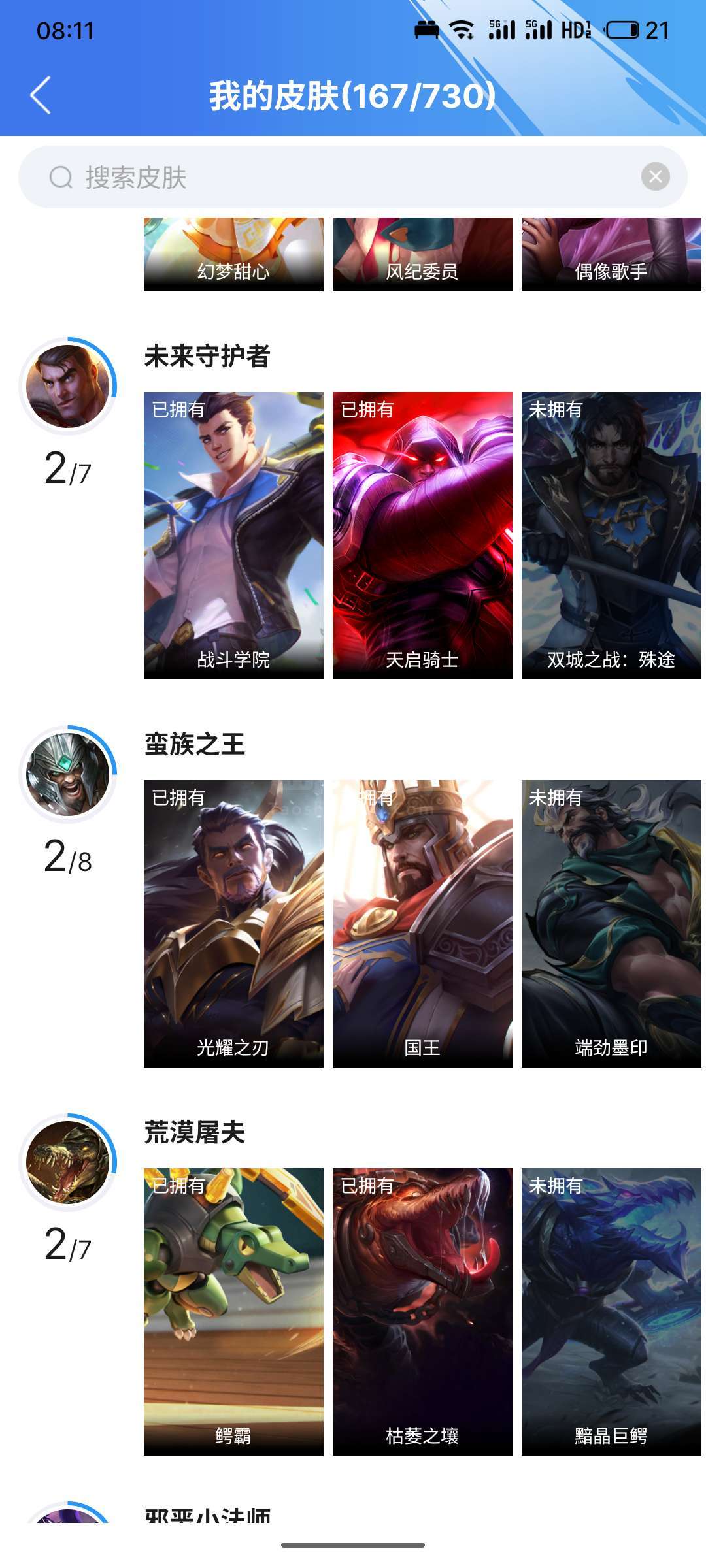Image resolution: width=706 pixels, height=1568 pixels.
Task: View the 战斗学院 skin card
Action: coord(233,536)
